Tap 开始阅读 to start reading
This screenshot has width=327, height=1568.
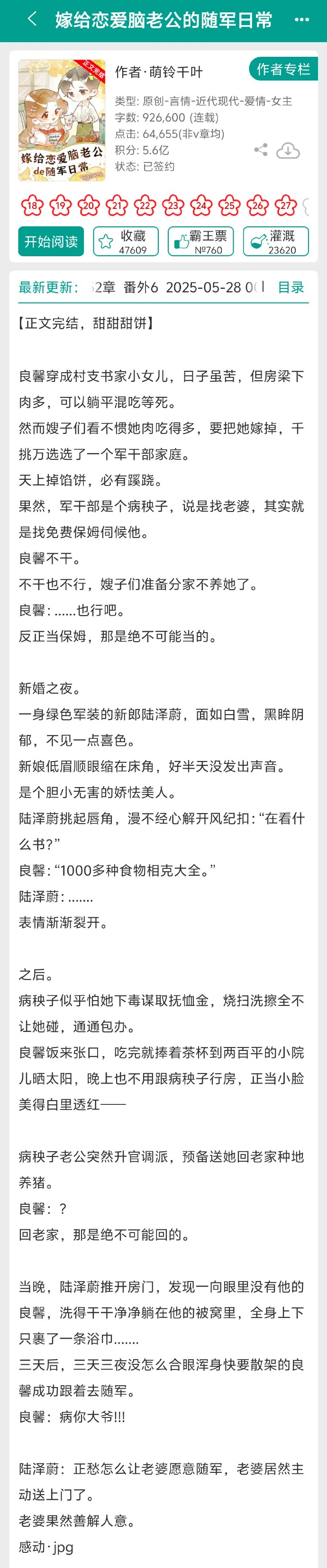point(51,241)
